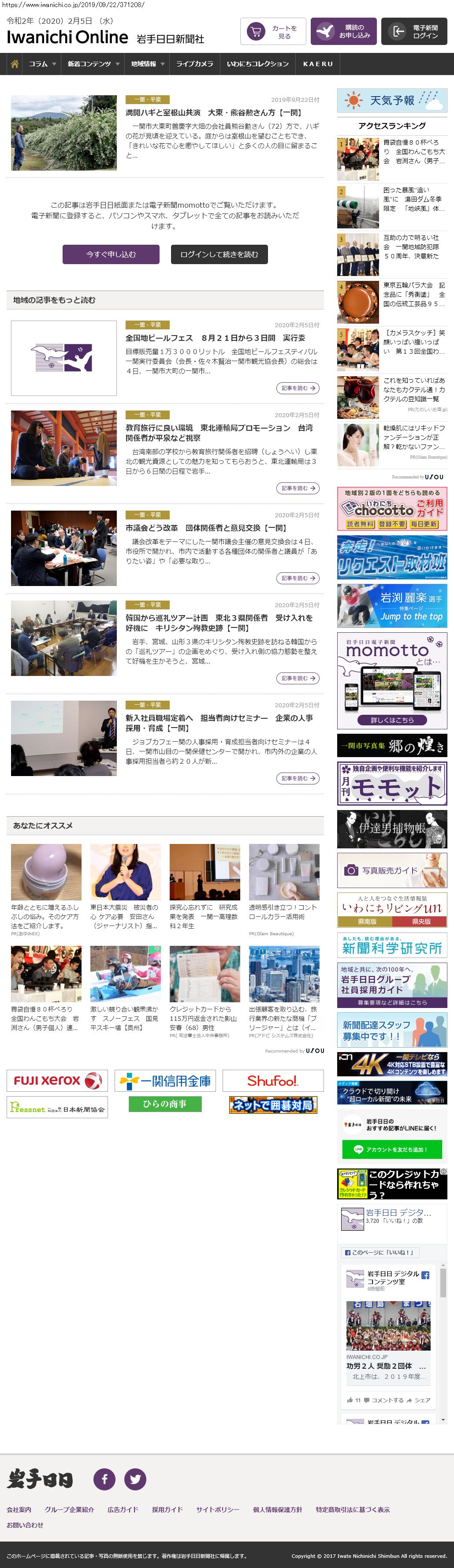
Task: Choose ログインして続きを読む
Action: pos(219,254)
